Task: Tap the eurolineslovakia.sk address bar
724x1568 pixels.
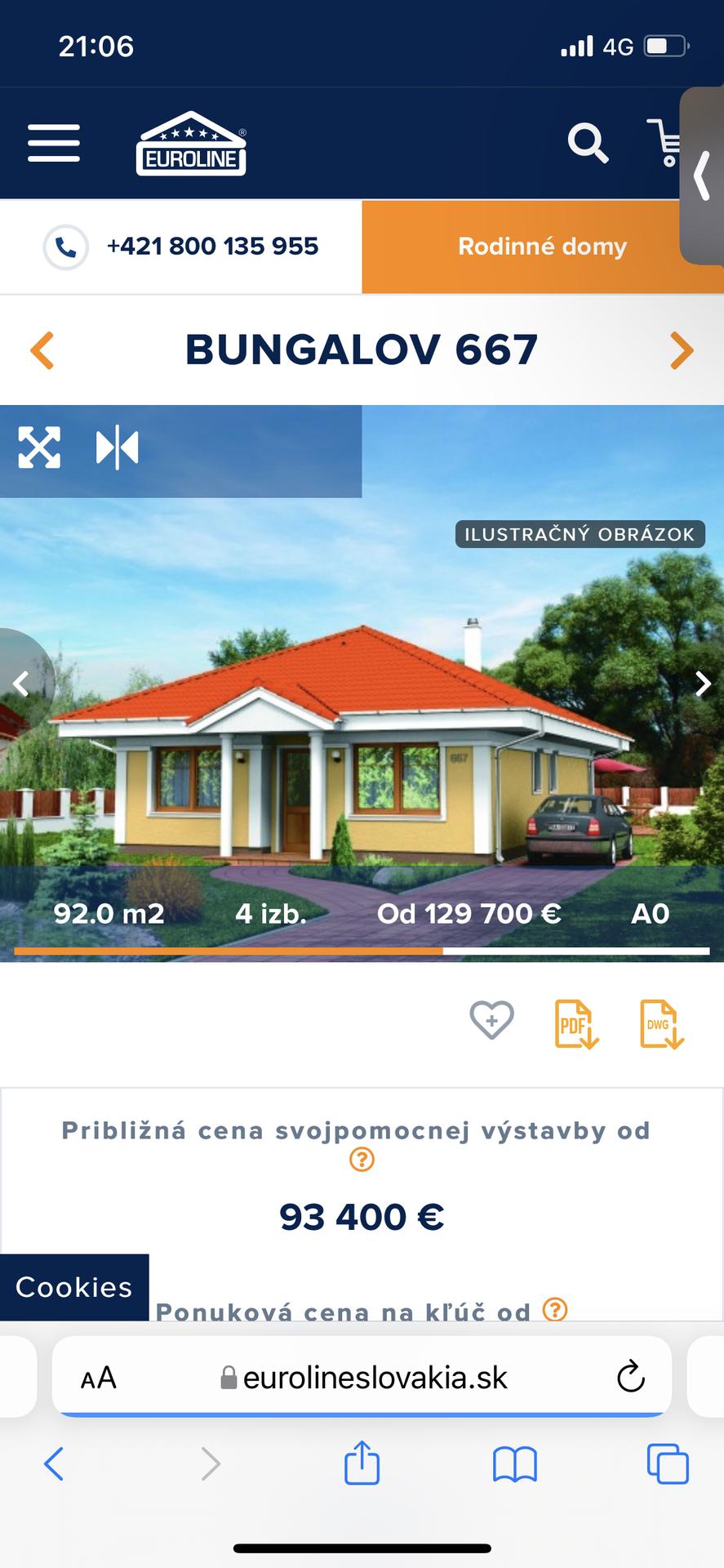Action: 363,1378
